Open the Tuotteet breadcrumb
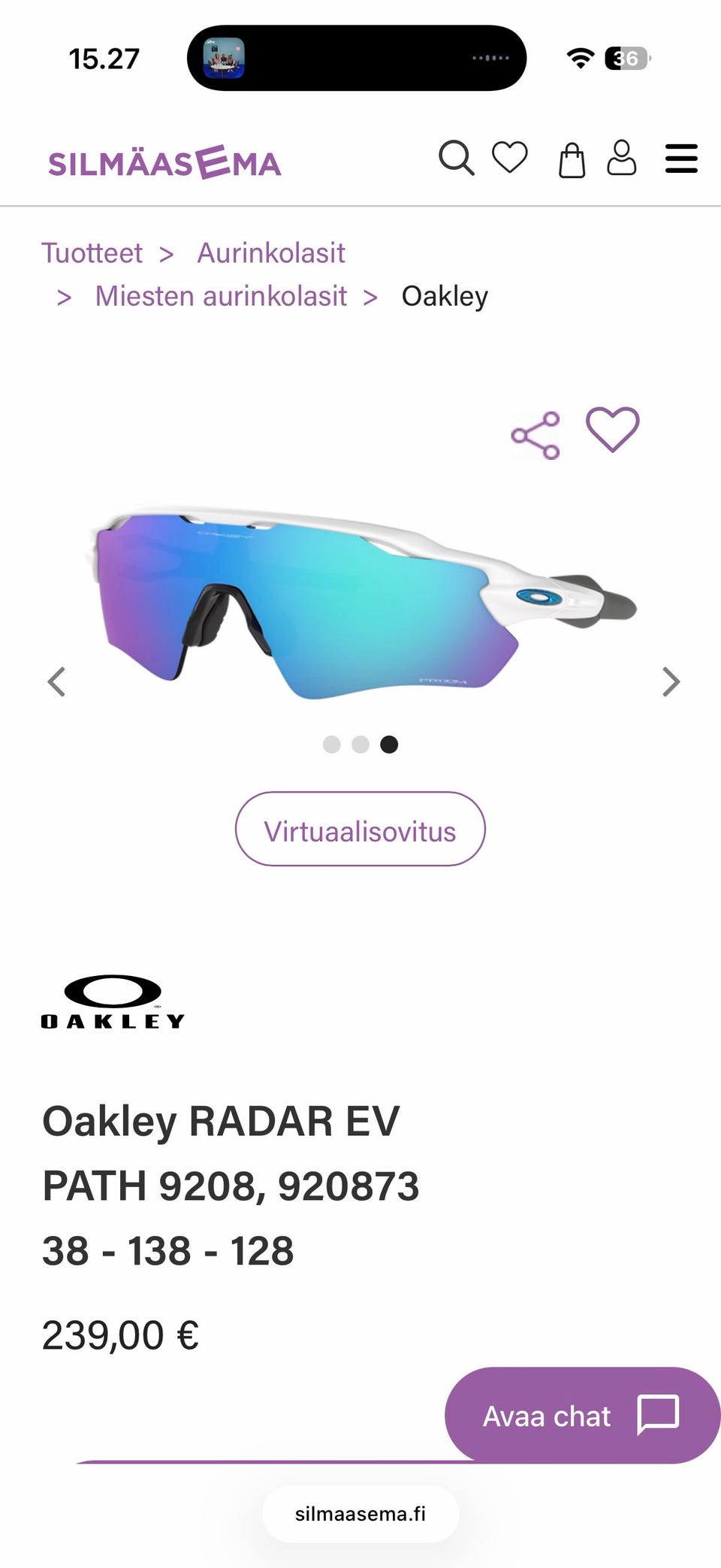The width and height of the screenshot is (721, 1568). (x=92, y=253)
